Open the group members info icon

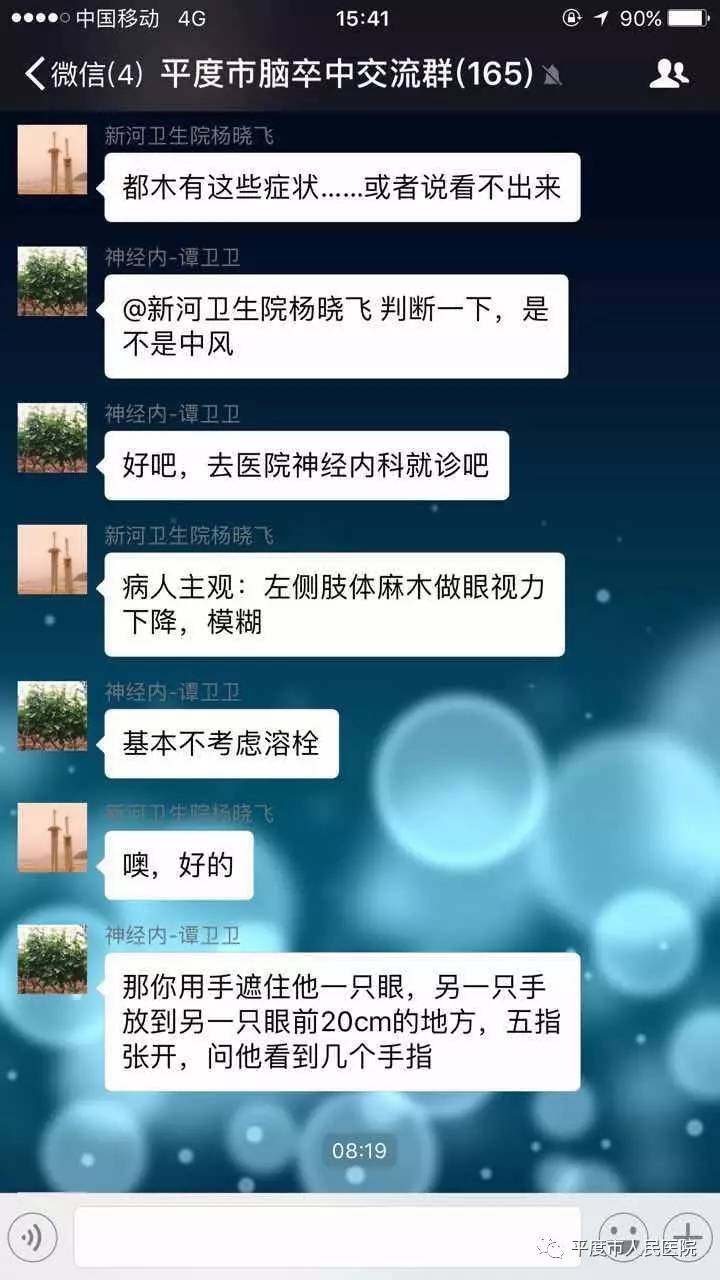coord(668,73)
